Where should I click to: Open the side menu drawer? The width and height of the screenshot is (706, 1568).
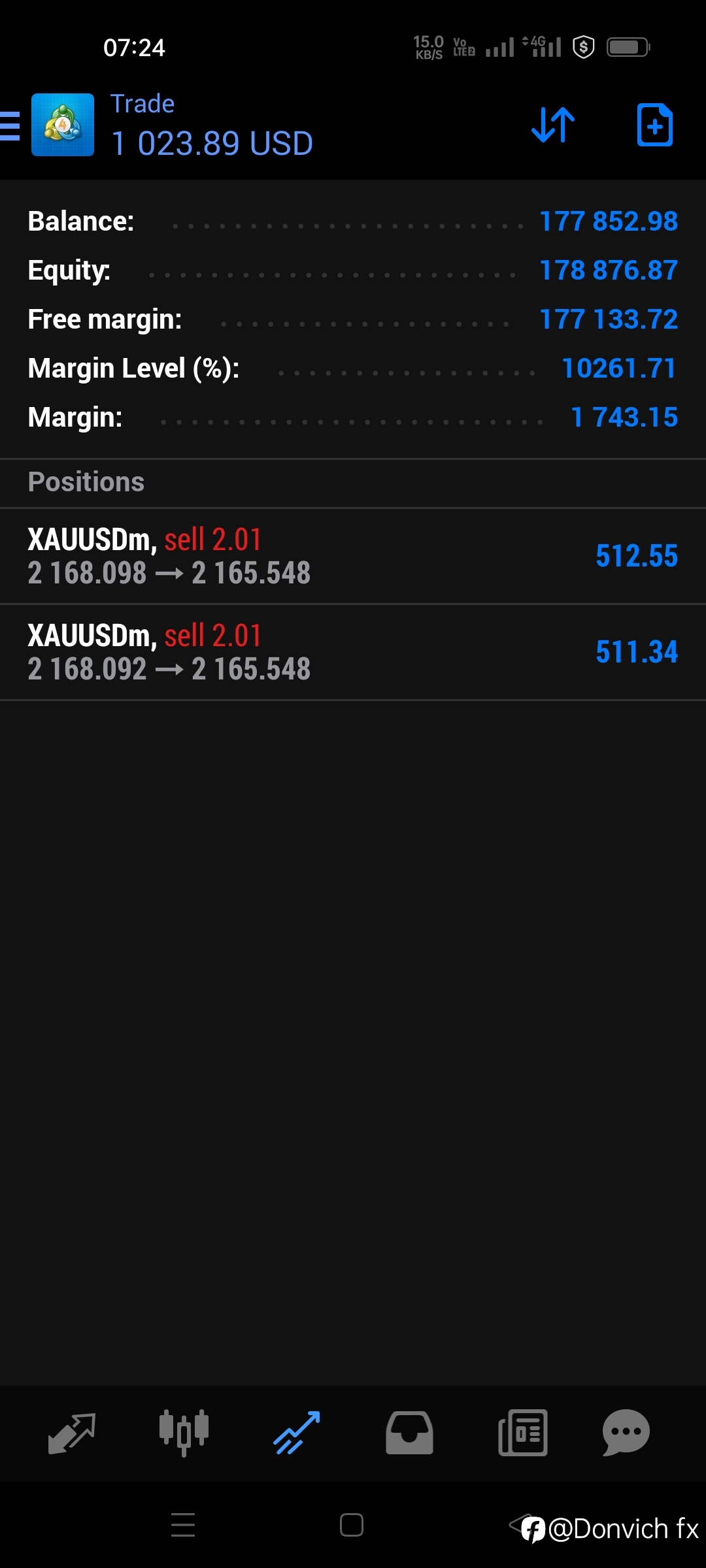[x=10, y=125]
